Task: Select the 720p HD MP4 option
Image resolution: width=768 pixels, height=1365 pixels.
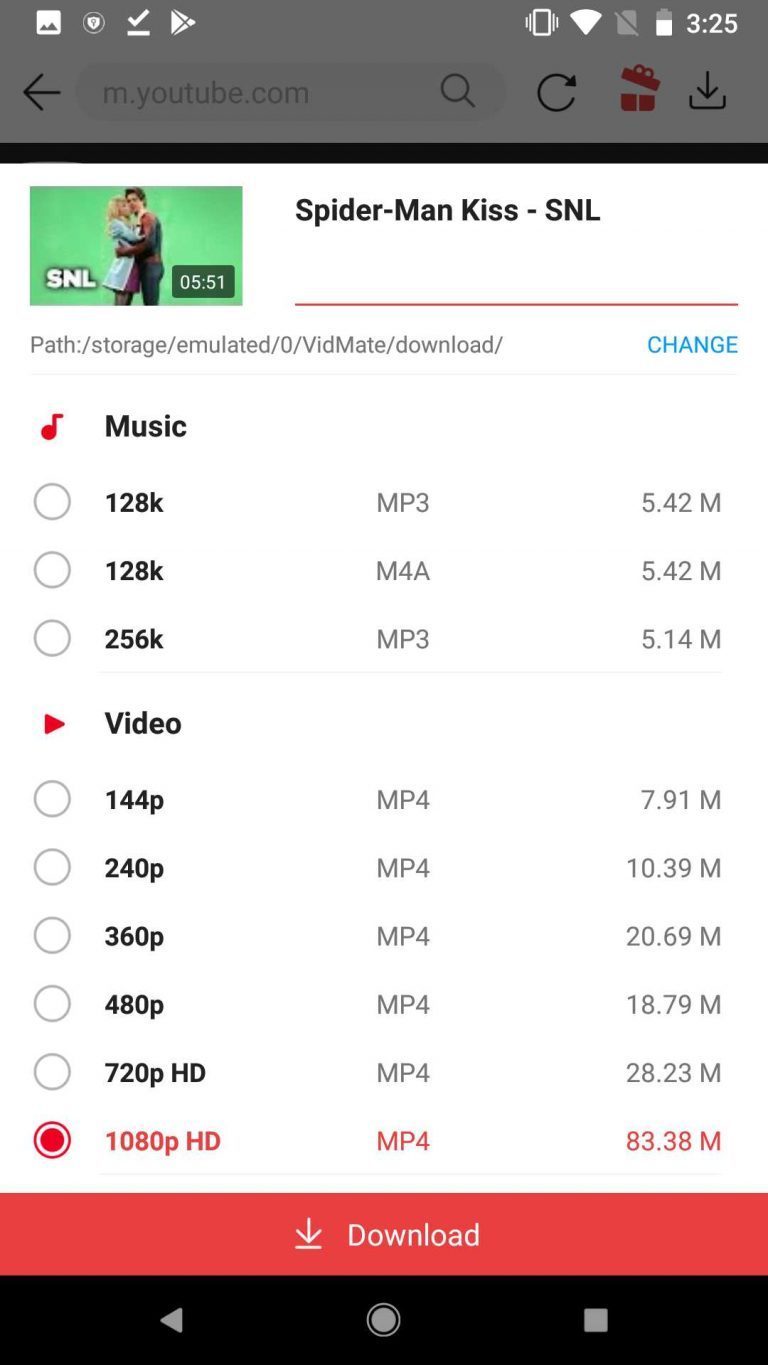Action: pyautogui.click(x=52, y=1072)
